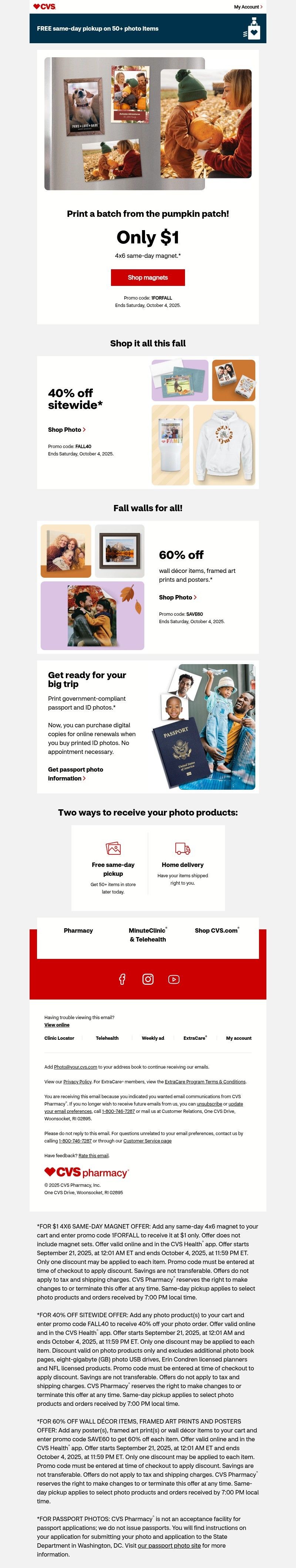Open the CVS YouTube icon
Viewport: 296px width, 1568px height.
pos(174,979)
